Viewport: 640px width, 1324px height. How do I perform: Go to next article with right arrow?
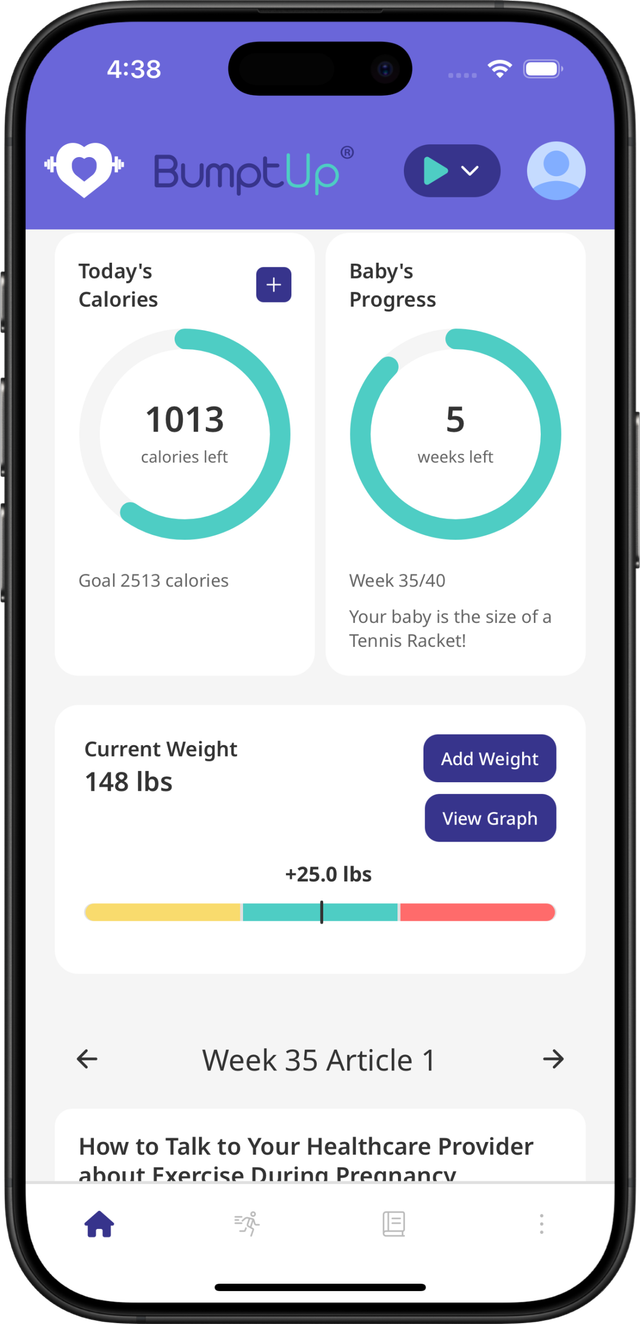click(553, 1059)
